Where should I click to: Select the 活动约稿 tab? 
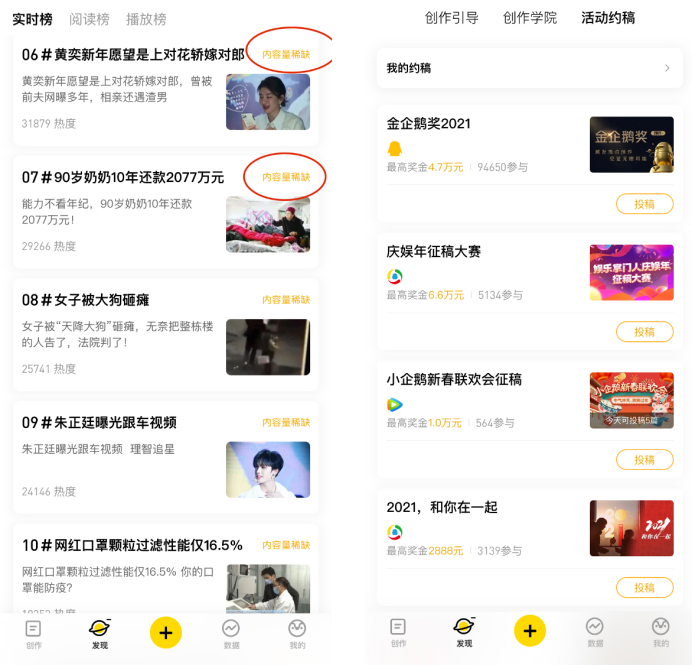point(608,18)
